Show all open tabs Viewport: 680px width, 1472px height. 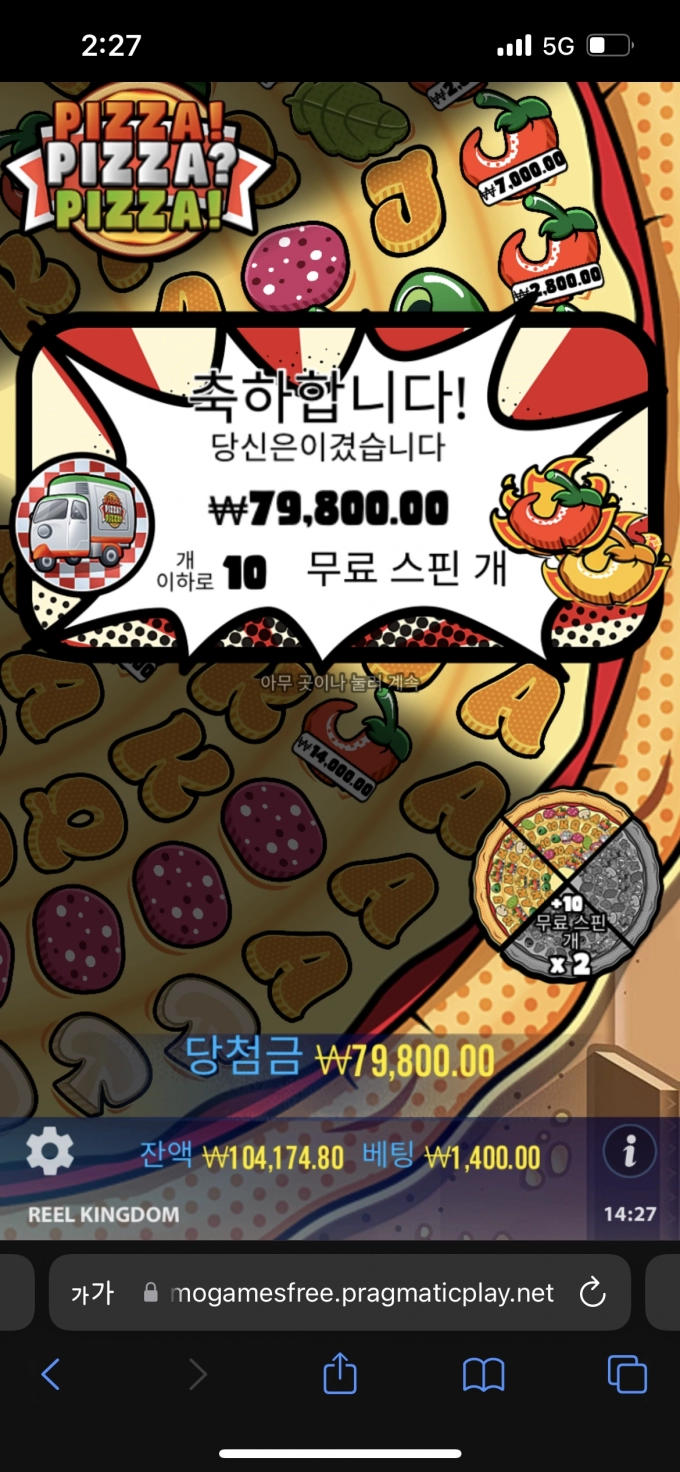627,1375
